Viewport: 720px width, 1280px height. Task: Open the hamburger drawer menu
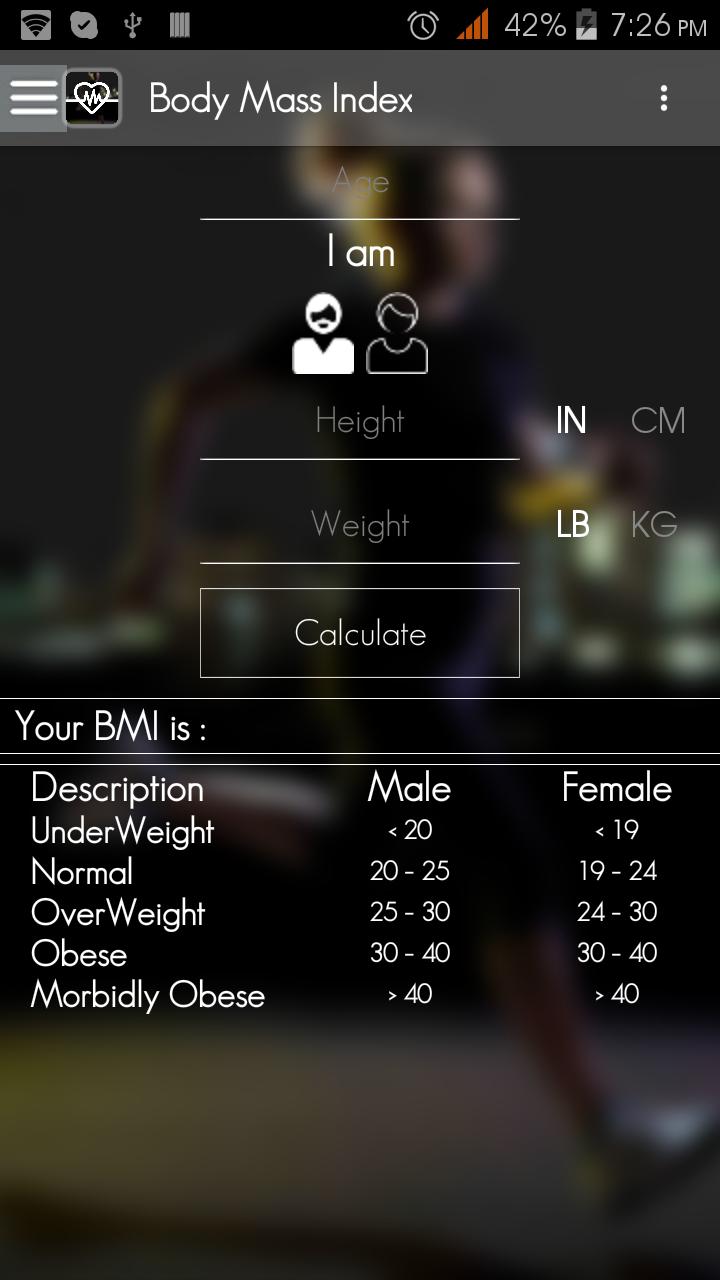click(33, 98)
